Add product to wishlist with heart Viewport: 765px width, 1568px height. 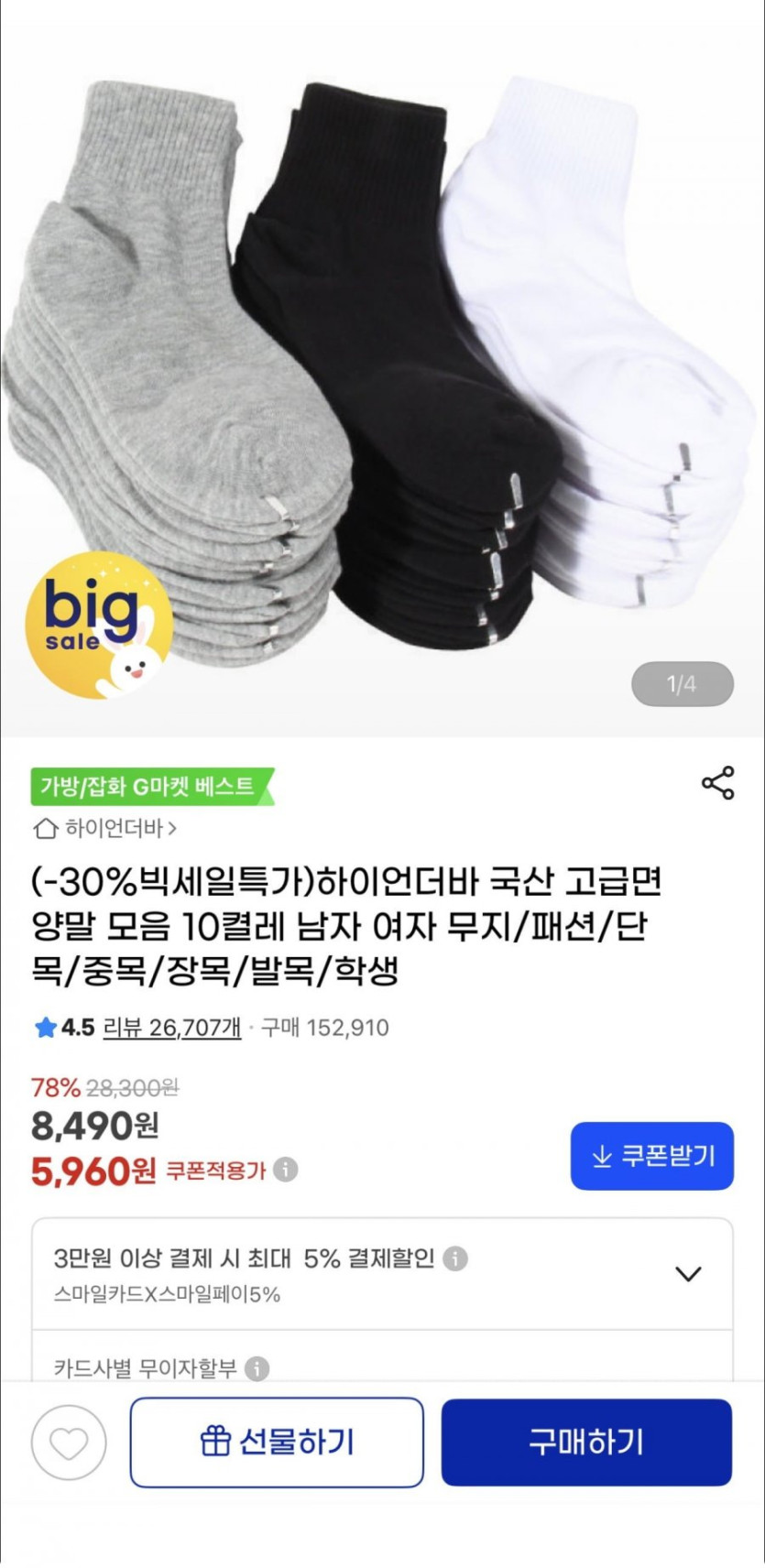[69, 1443]
